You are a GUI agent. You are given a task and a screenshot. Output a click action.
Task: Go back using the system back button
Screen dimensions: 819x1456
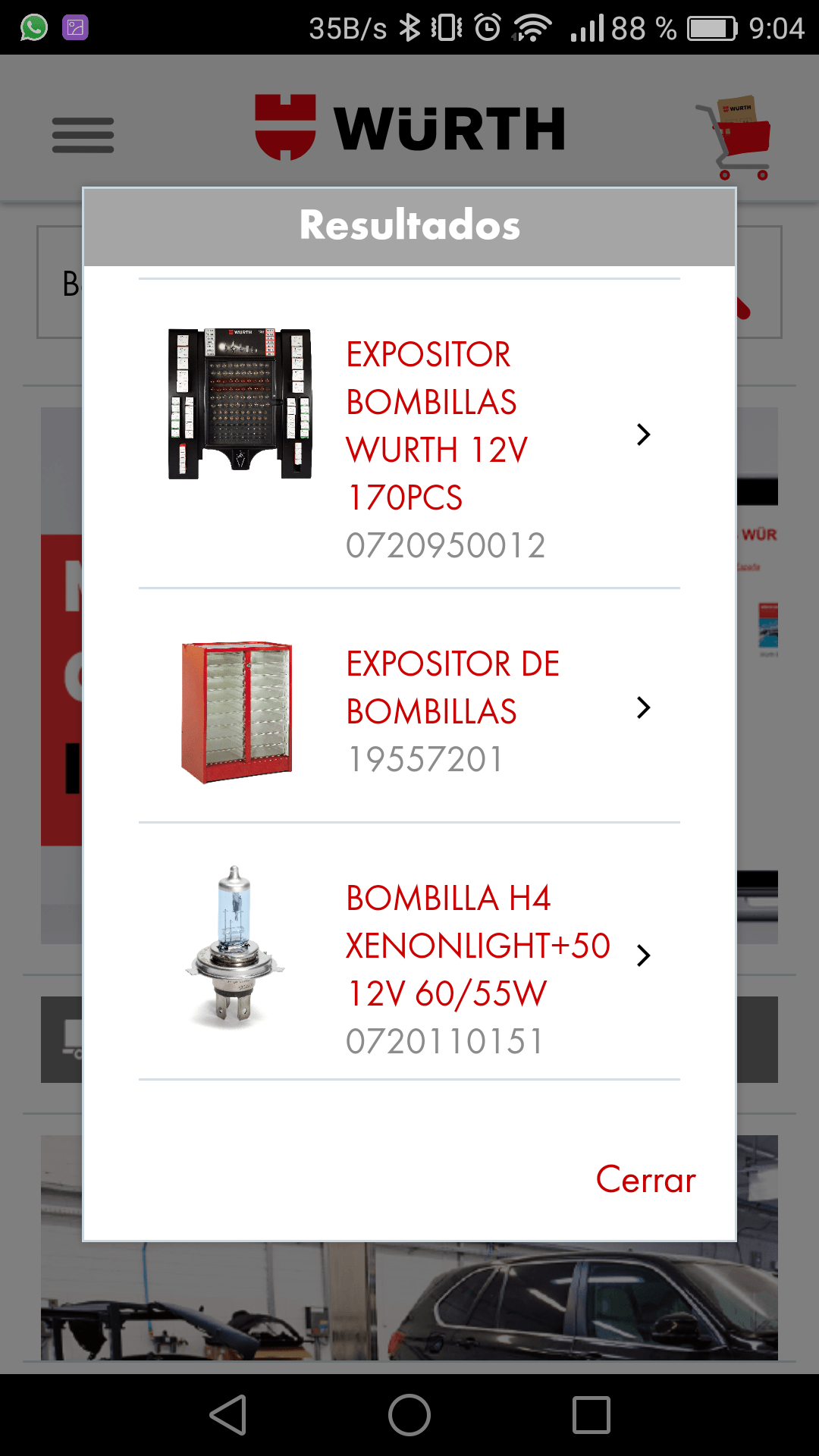point(228,1415)
